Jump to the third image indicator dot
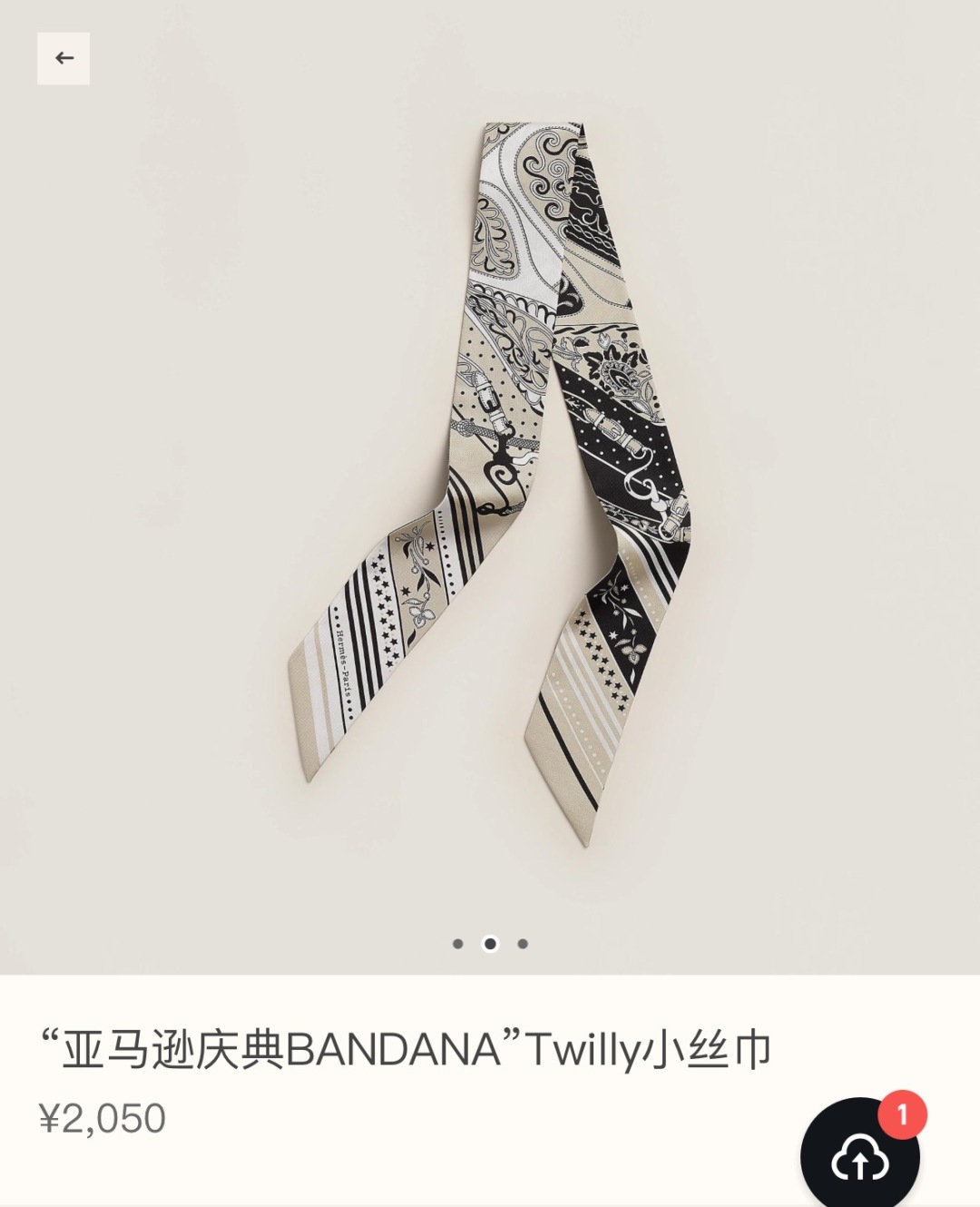 pyautogui.click(x=523, y=944)
